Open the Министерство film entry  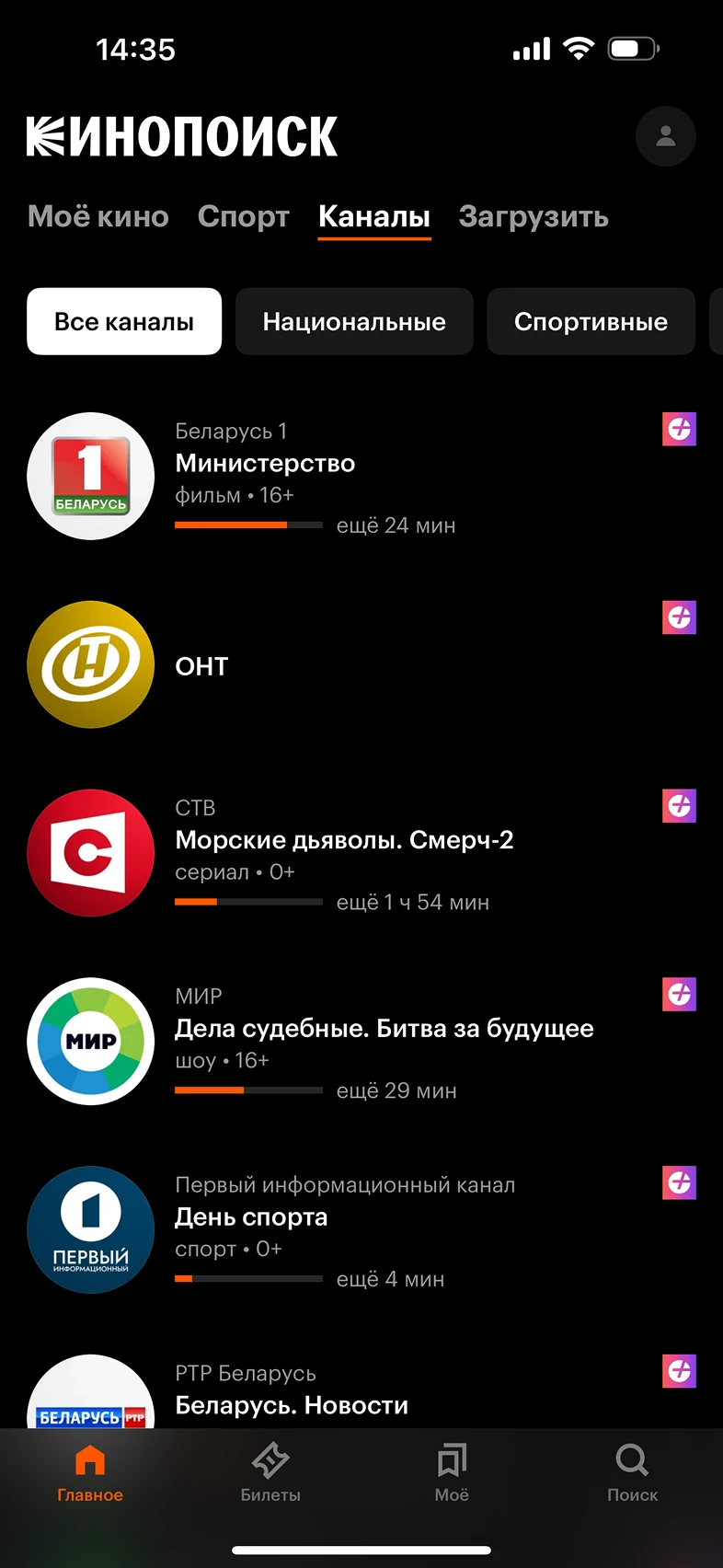265,464
